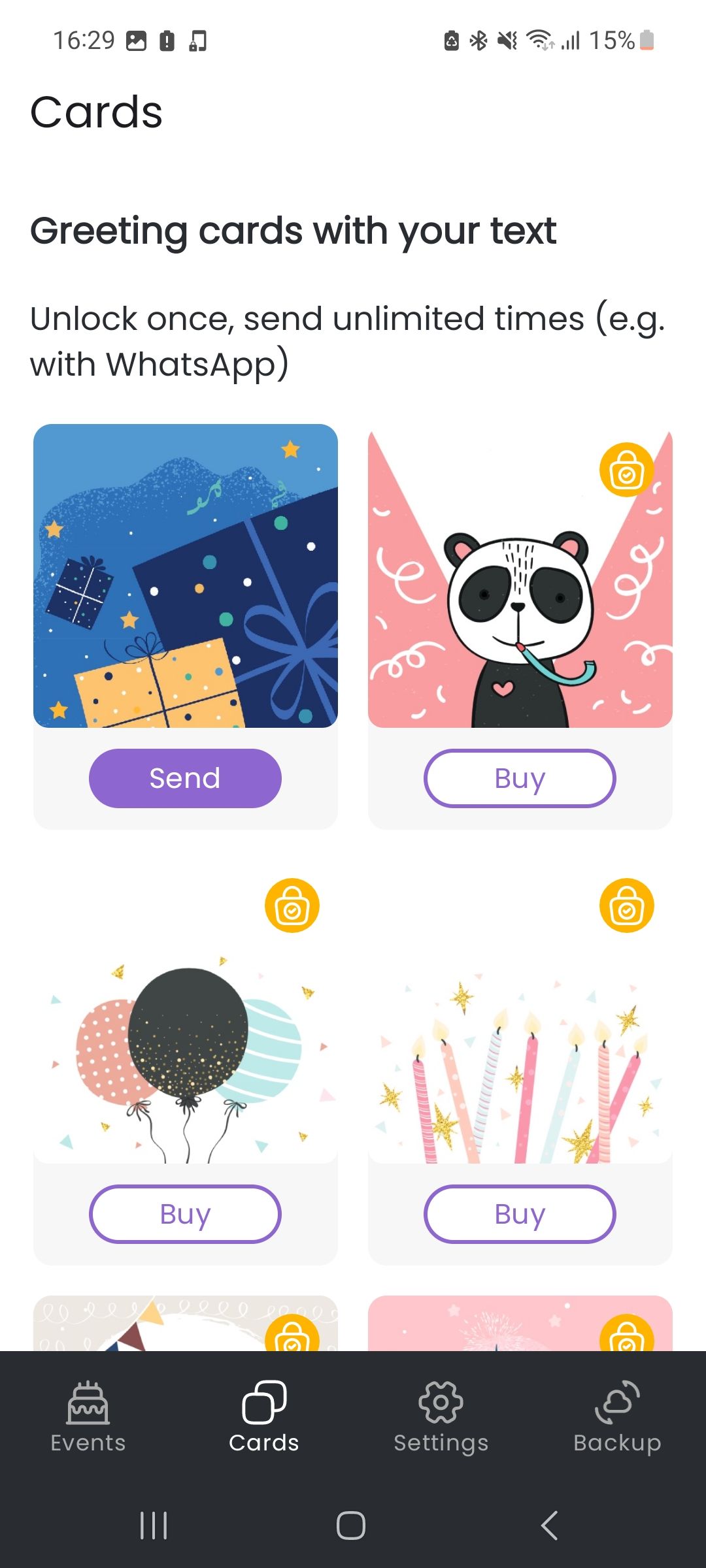Tap the system back button
The image size is (706, 1568).
click(x=550, y=1526)
